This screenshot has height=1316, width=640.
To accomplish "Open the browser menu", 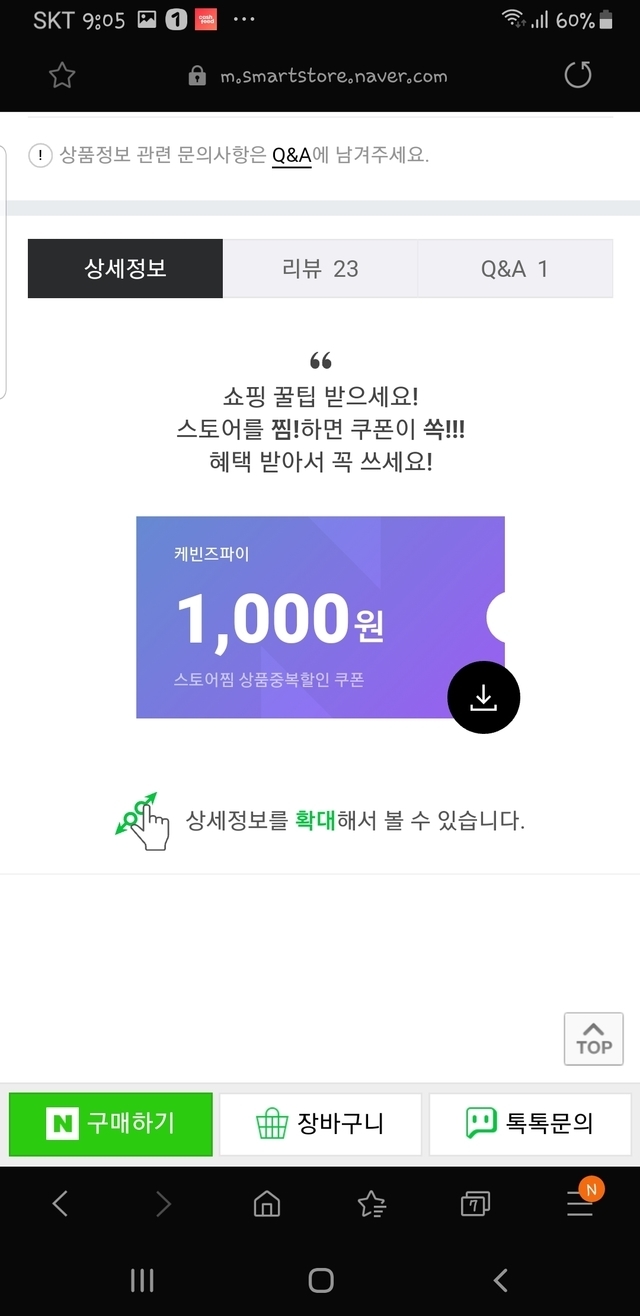I will 580,1204.
